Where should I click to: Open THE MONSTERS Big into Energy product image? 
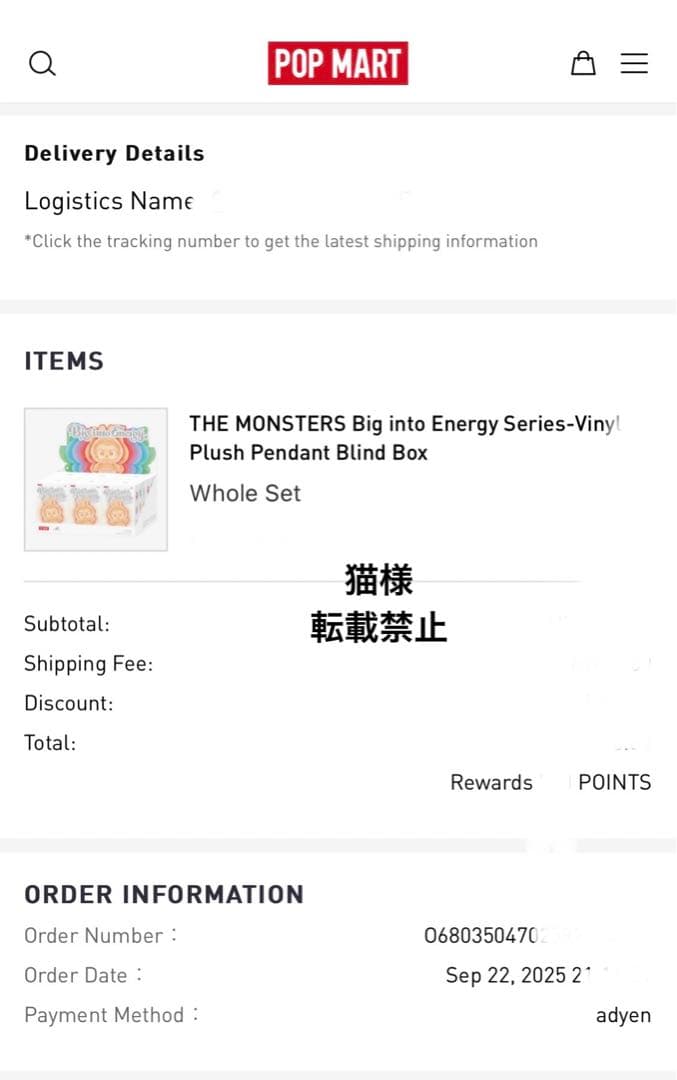(96, 479)
